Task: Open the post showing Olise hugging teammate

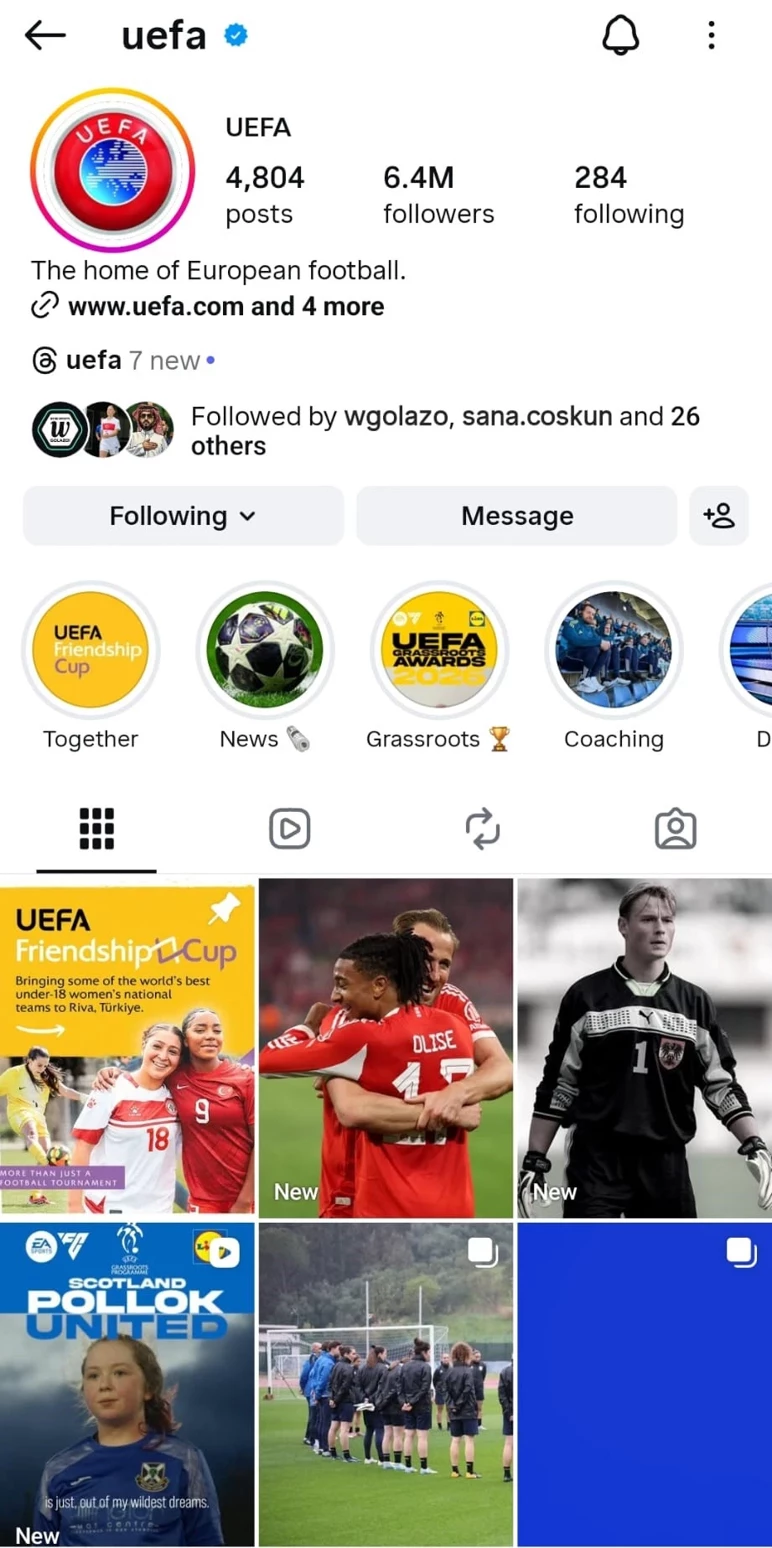Action: point(386,1047)
